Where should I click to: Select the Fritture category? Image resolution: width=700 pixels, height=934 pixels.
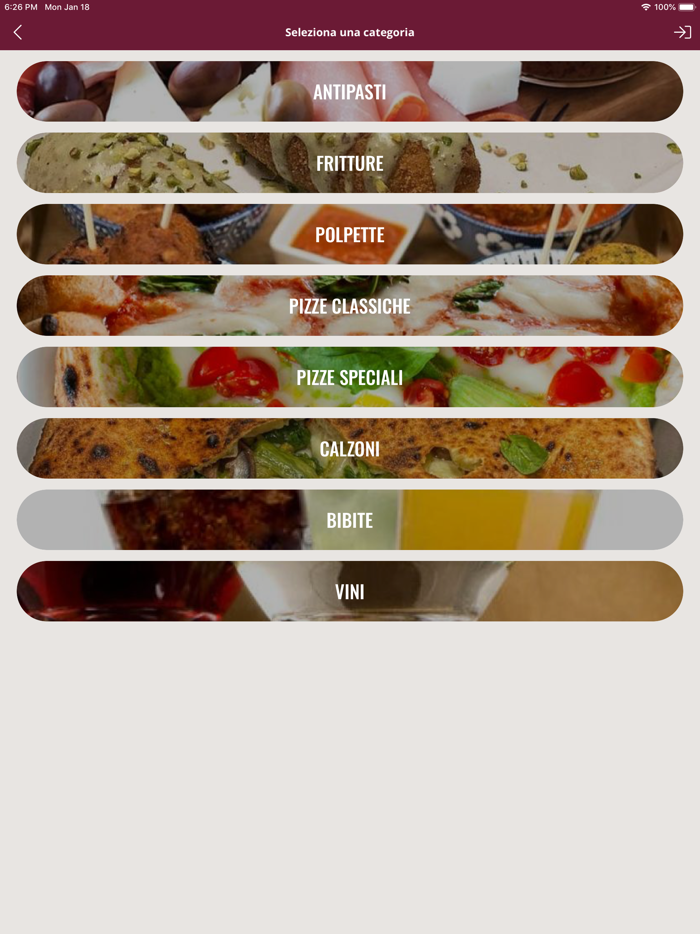tap(350, 163)
